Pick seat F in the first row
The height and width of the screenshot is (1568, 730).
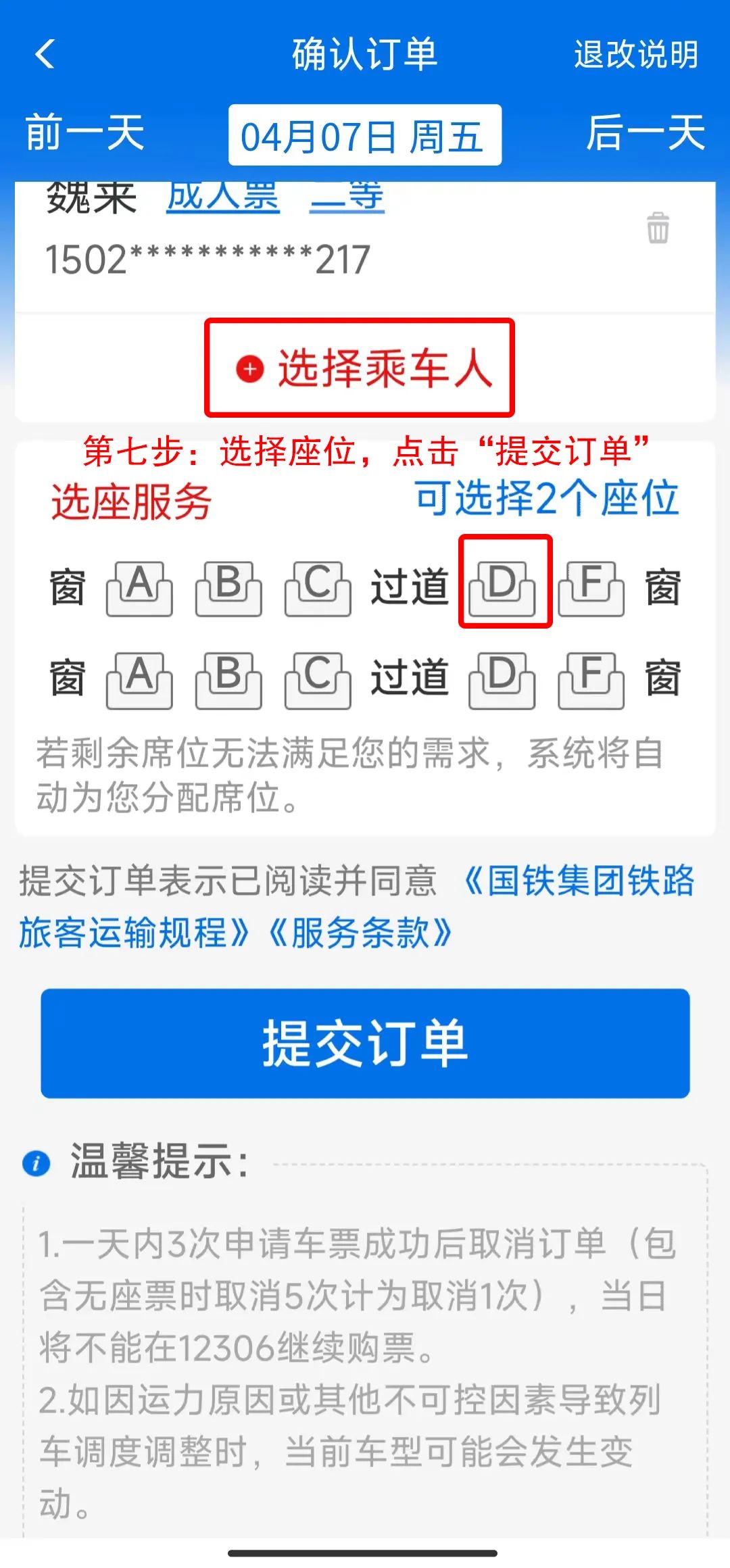[591, 588]
